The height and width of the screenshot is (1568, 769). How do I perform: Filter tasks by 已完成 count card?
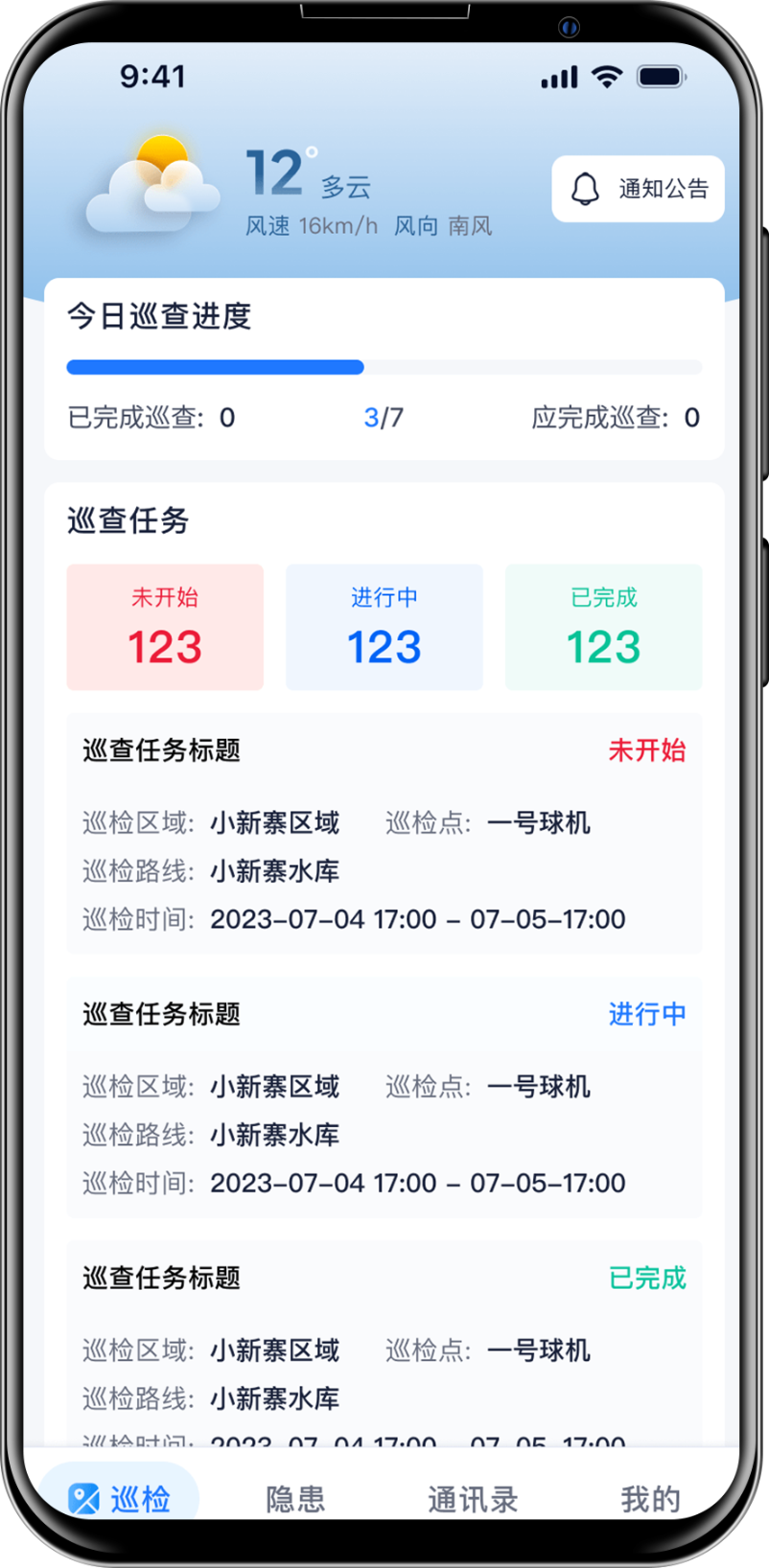point(603,627)
